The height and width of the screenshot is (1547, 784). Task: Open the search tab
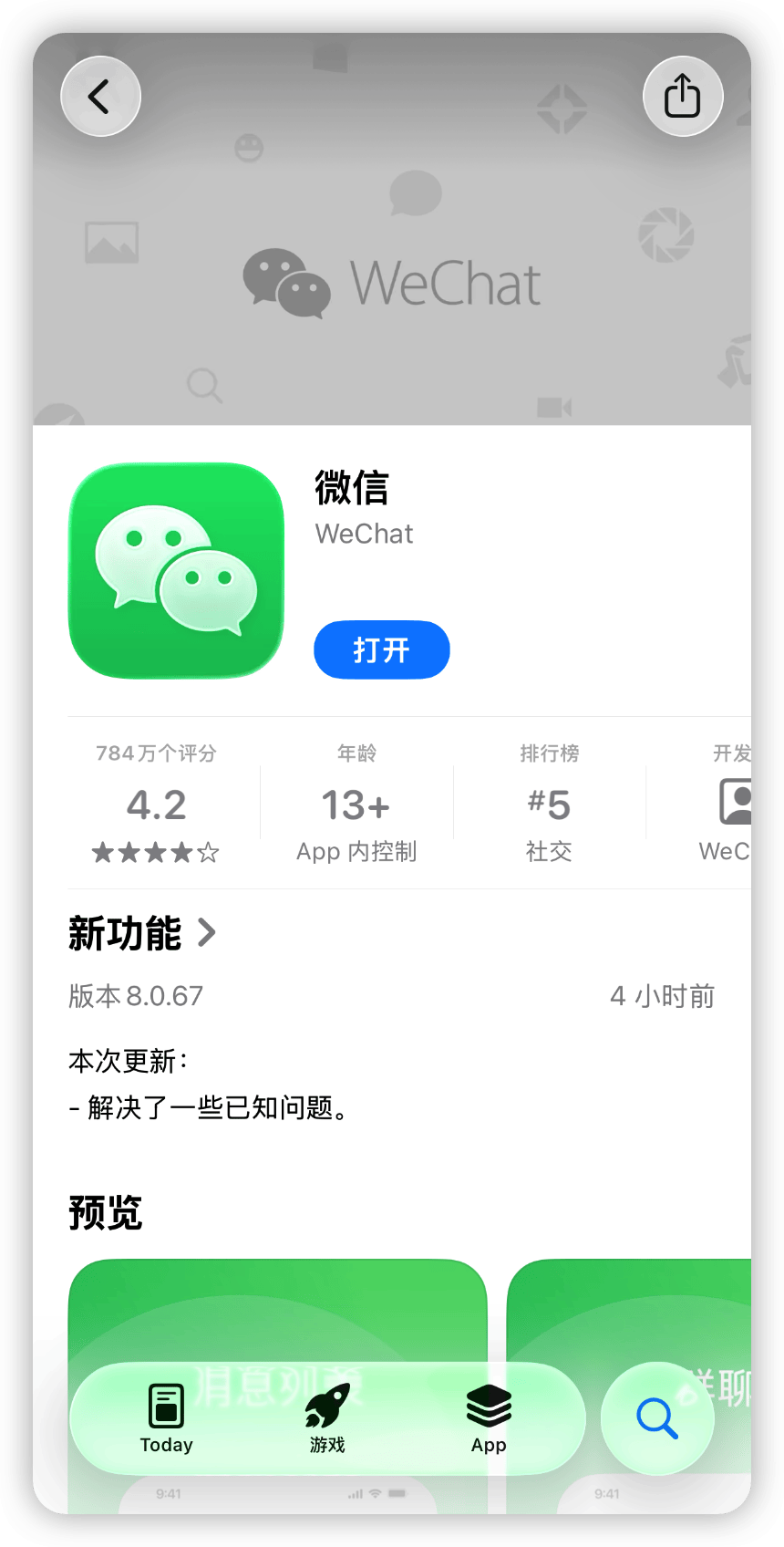click(656, 1418)
